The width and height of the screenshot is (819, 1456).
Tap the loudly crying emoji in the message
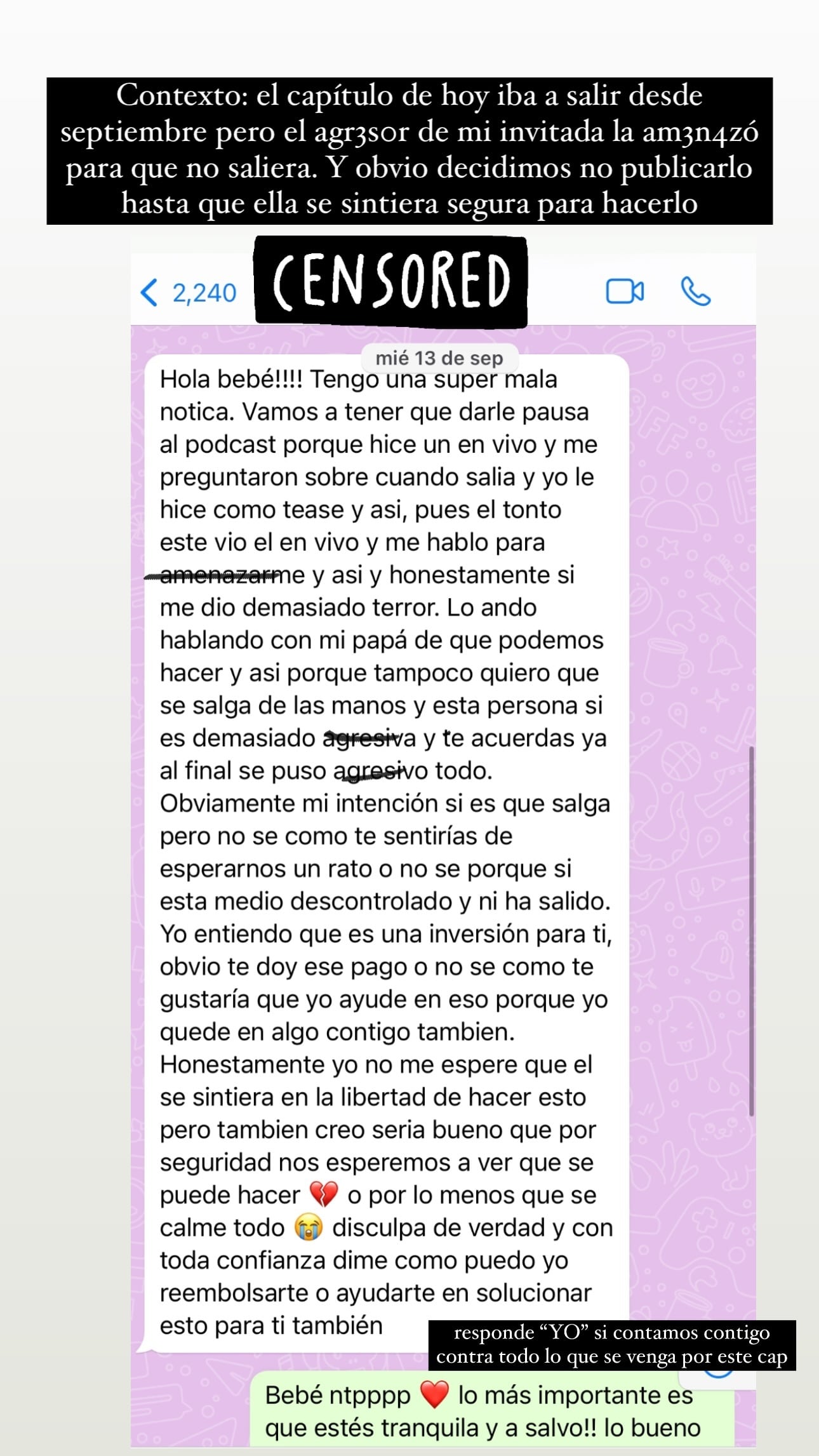point(308,1227)
